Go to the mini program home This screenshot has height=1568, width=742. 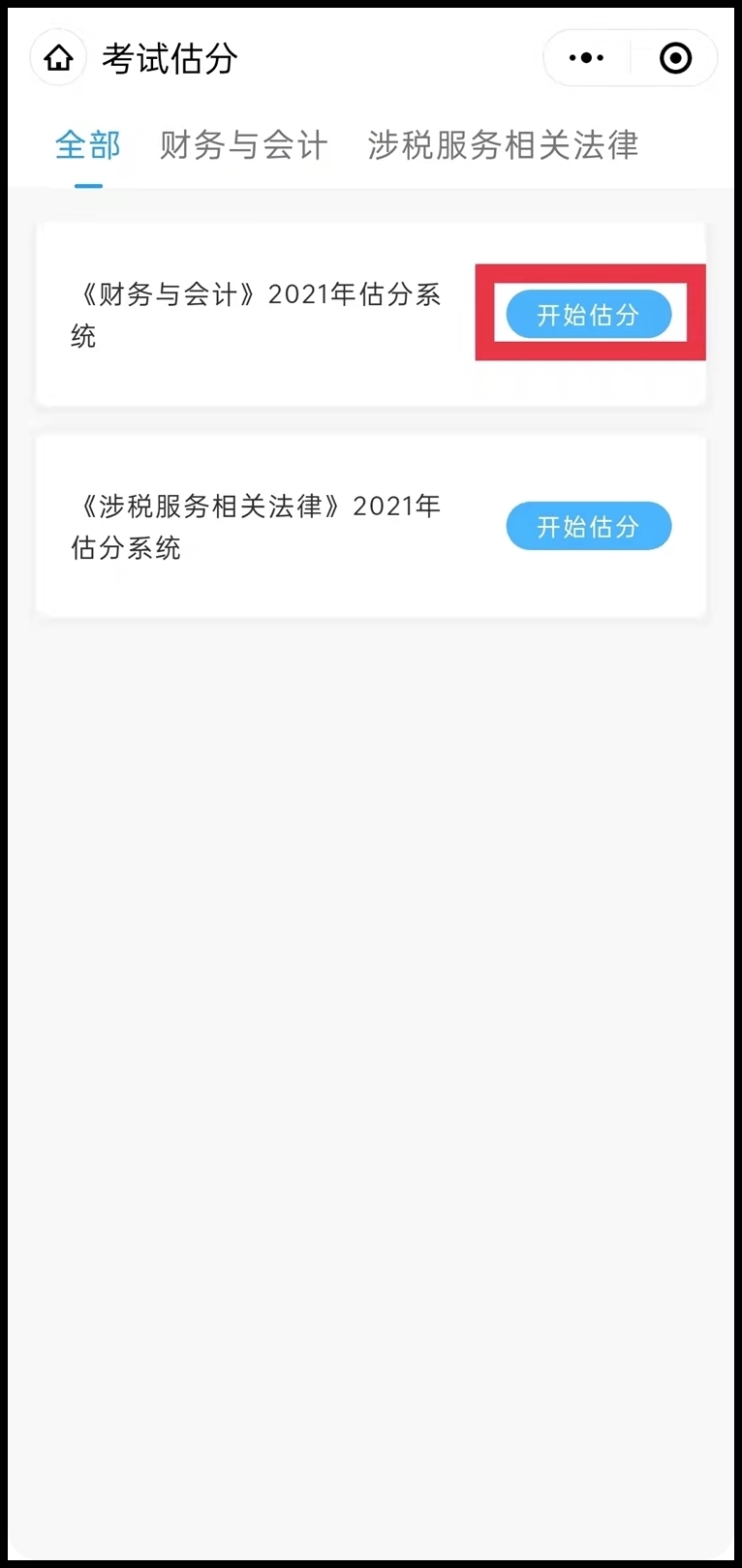(59, 59)
